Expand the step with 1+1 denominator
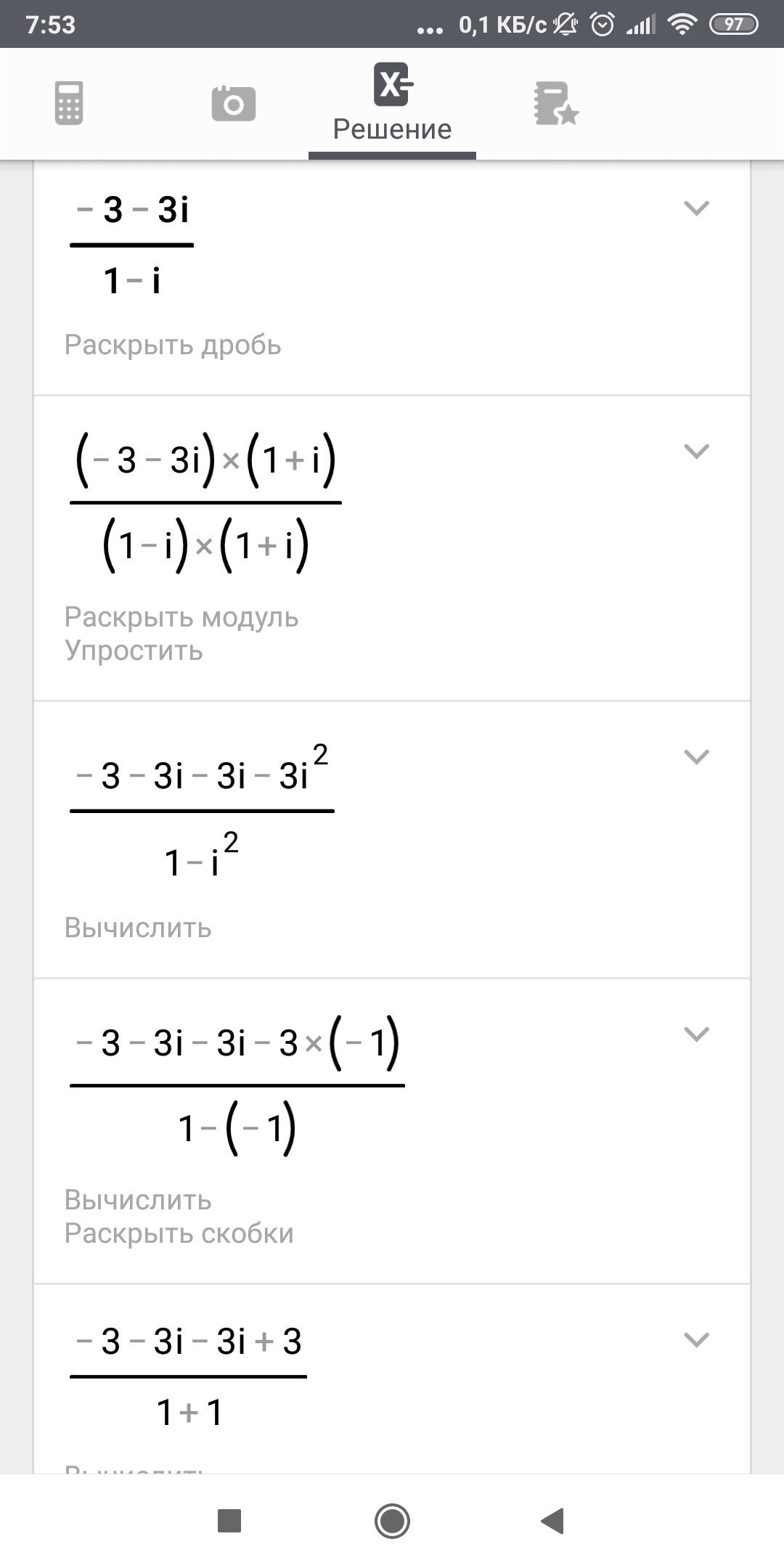Image resolution: width=784 pixels, height=1568 pixels. coord(696,1339)
